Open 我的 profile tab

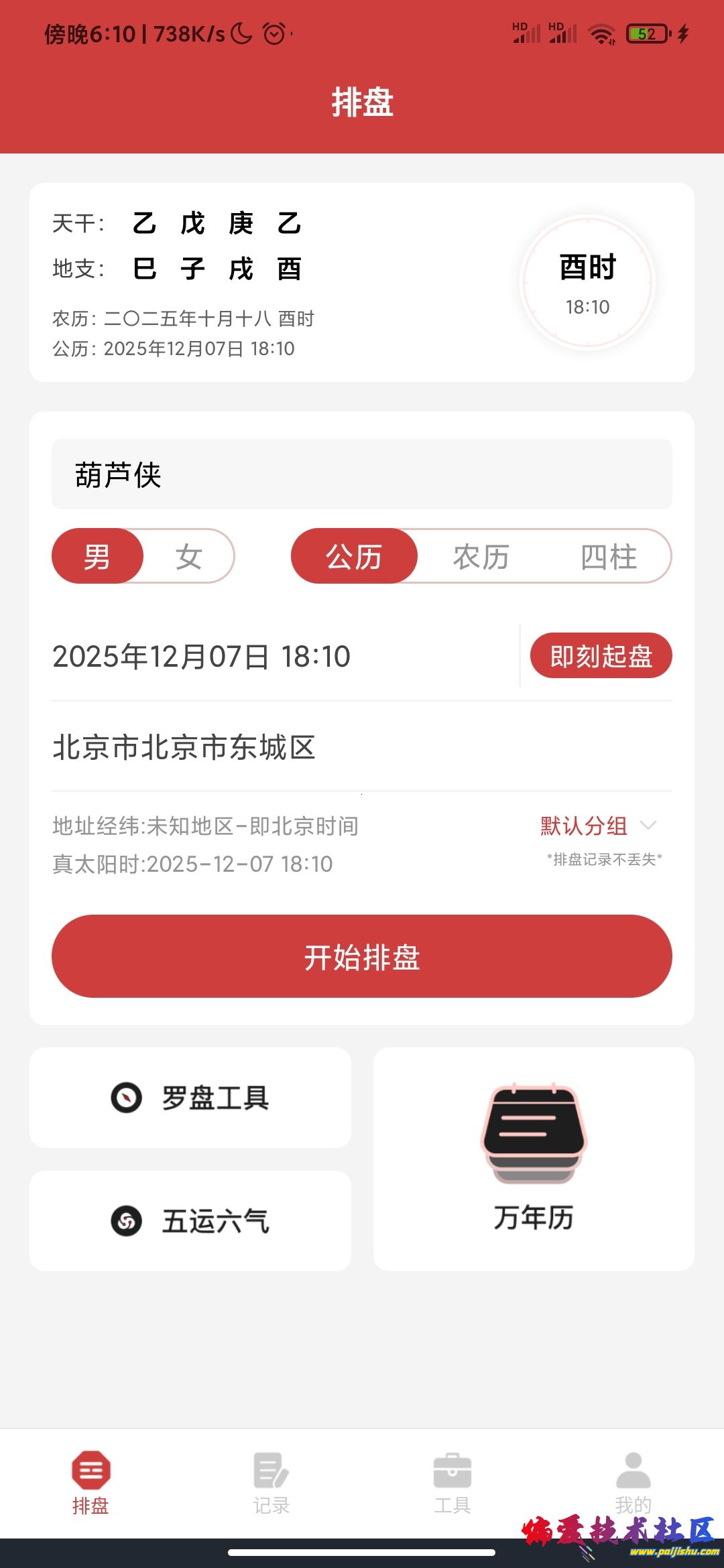tap(633, 1482)
